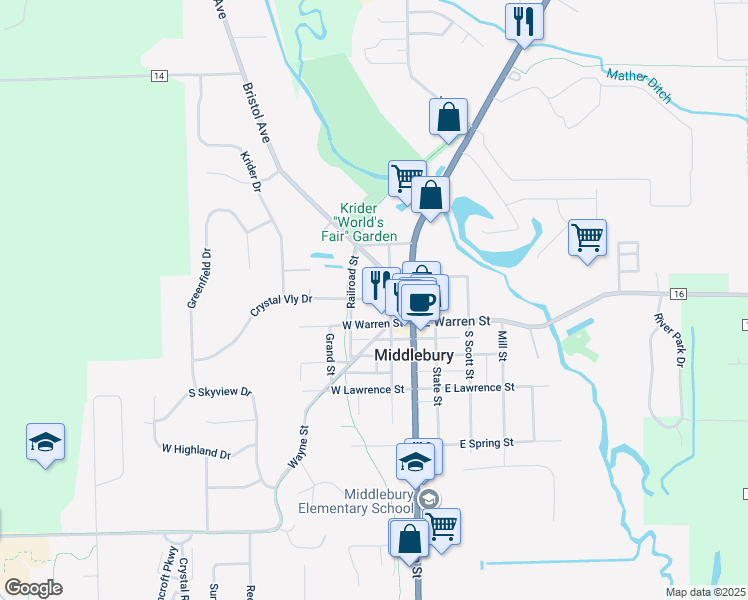Screen dimensions: 748x600
Task: Open the shopping bag marker next to Krider Garden cart
Action: pyautogui.click(x=430, y=195)
